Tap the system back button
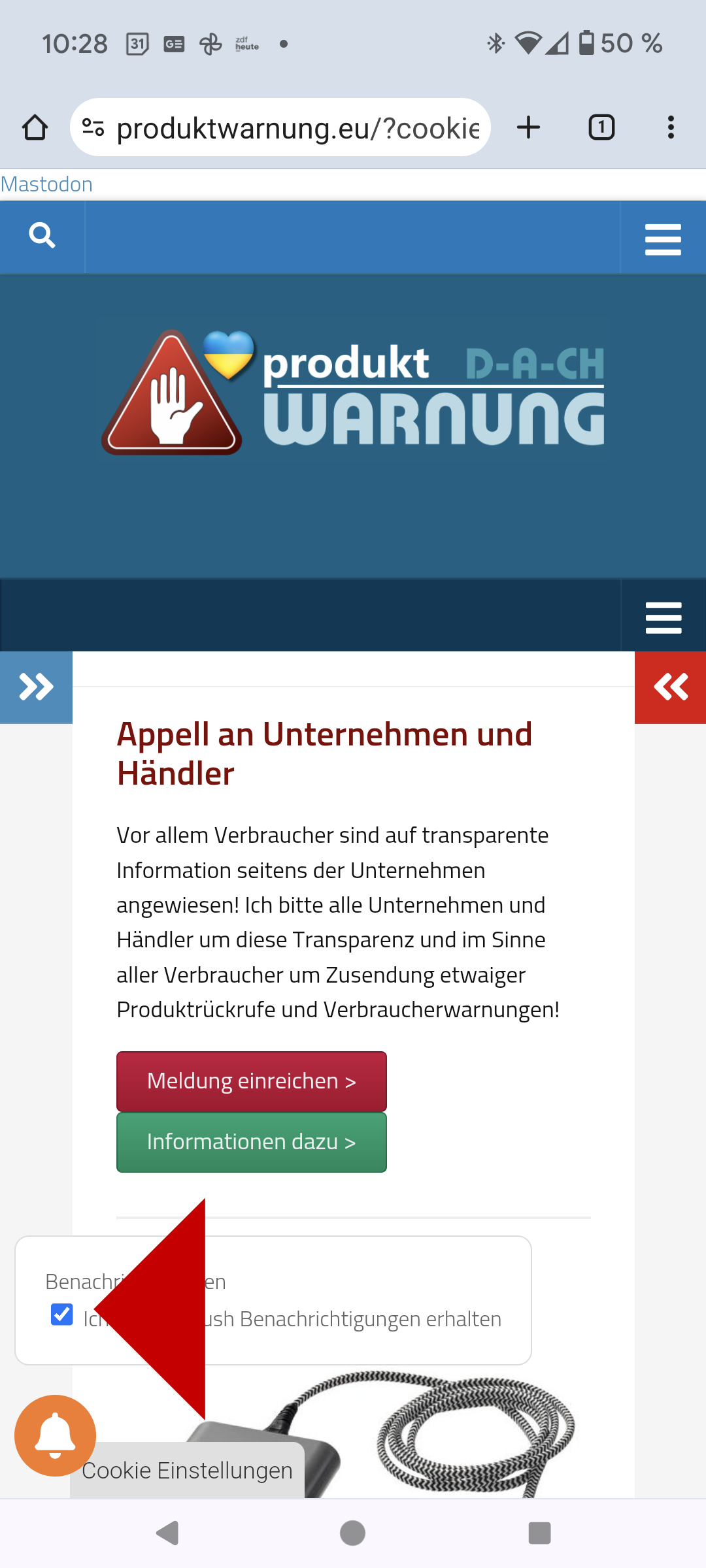Viewport: 706px width, 1568px height. click(x=167, y=1533)
